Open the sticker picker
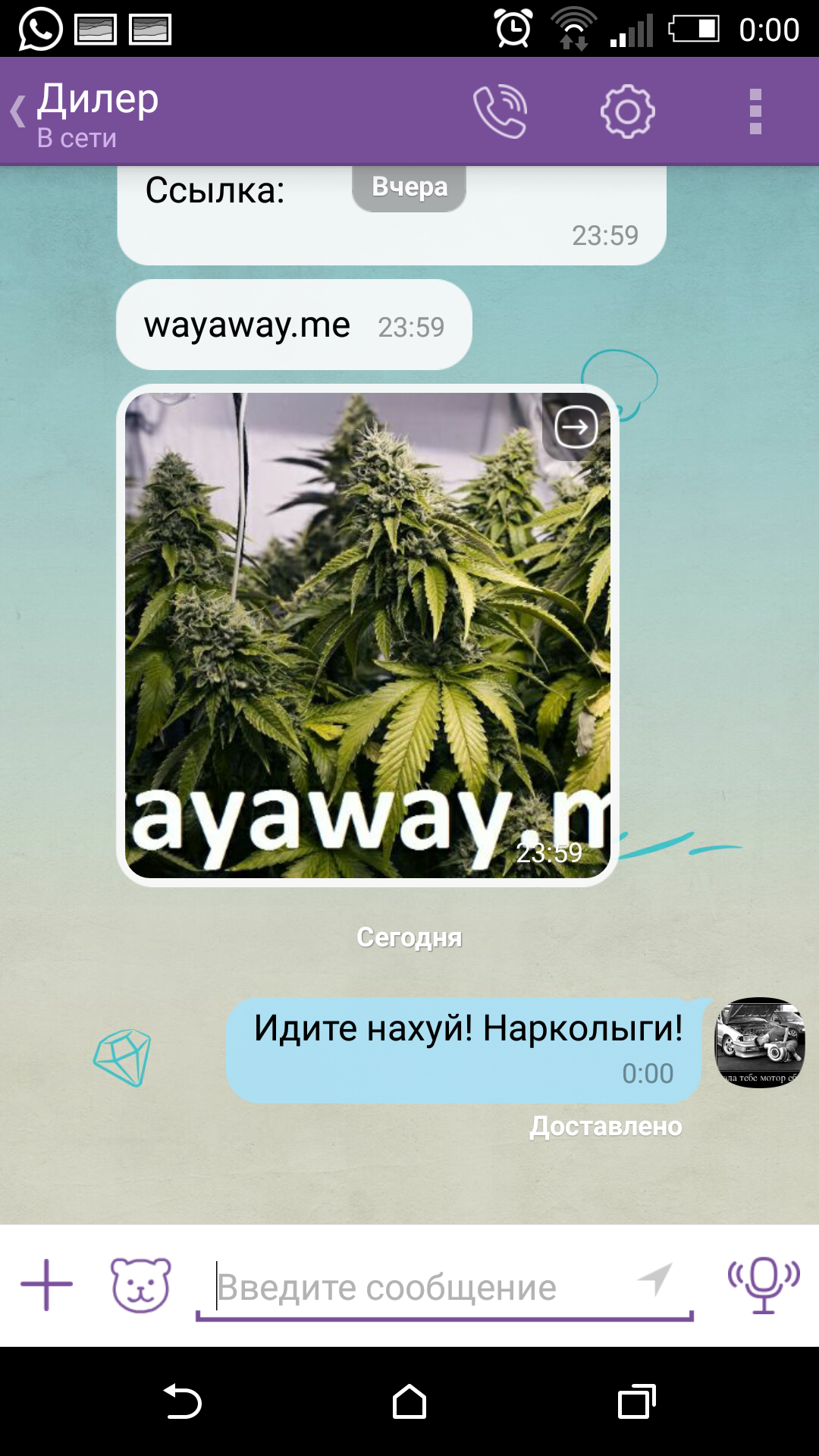 141,1285
